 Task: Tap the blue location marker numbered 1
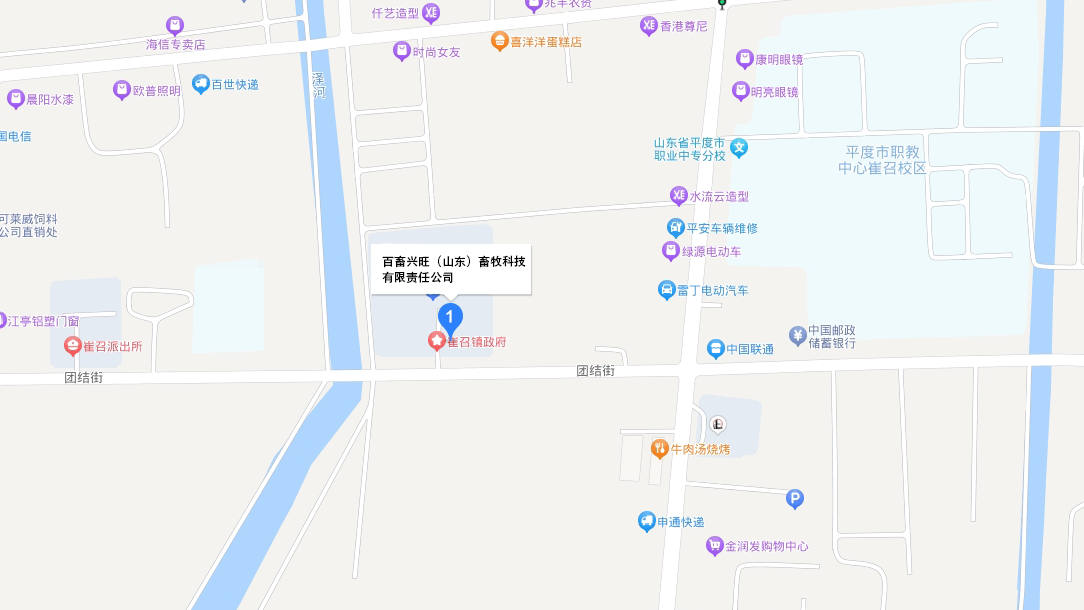450,319
